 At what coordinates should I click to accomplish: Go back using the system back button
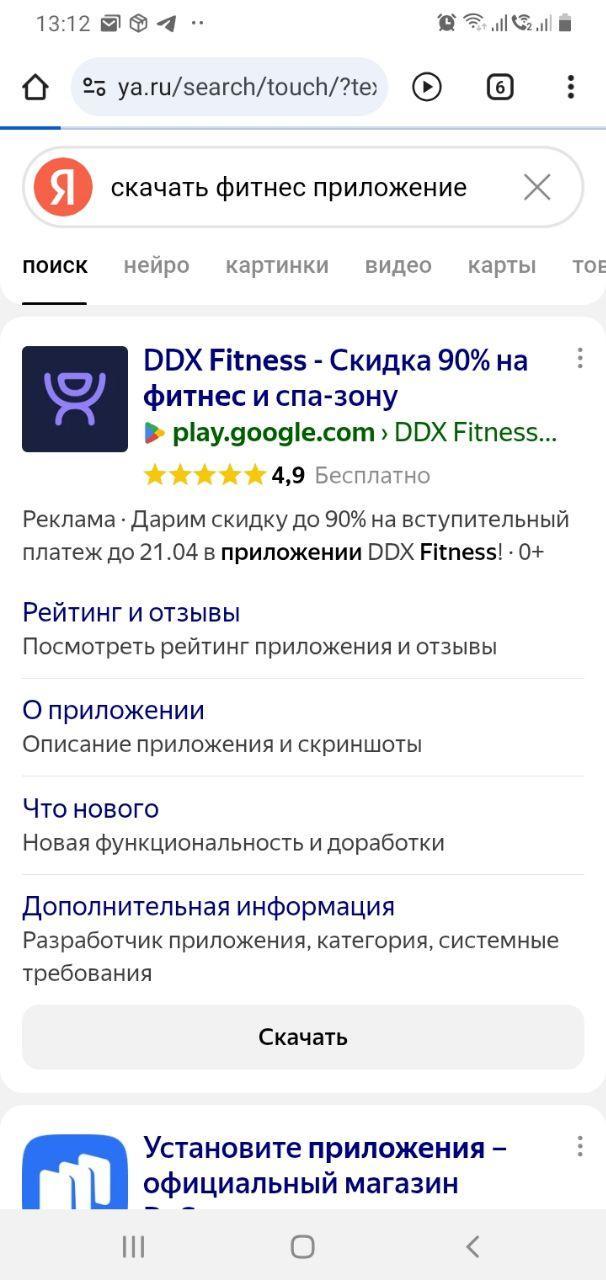click(472, 1246)
